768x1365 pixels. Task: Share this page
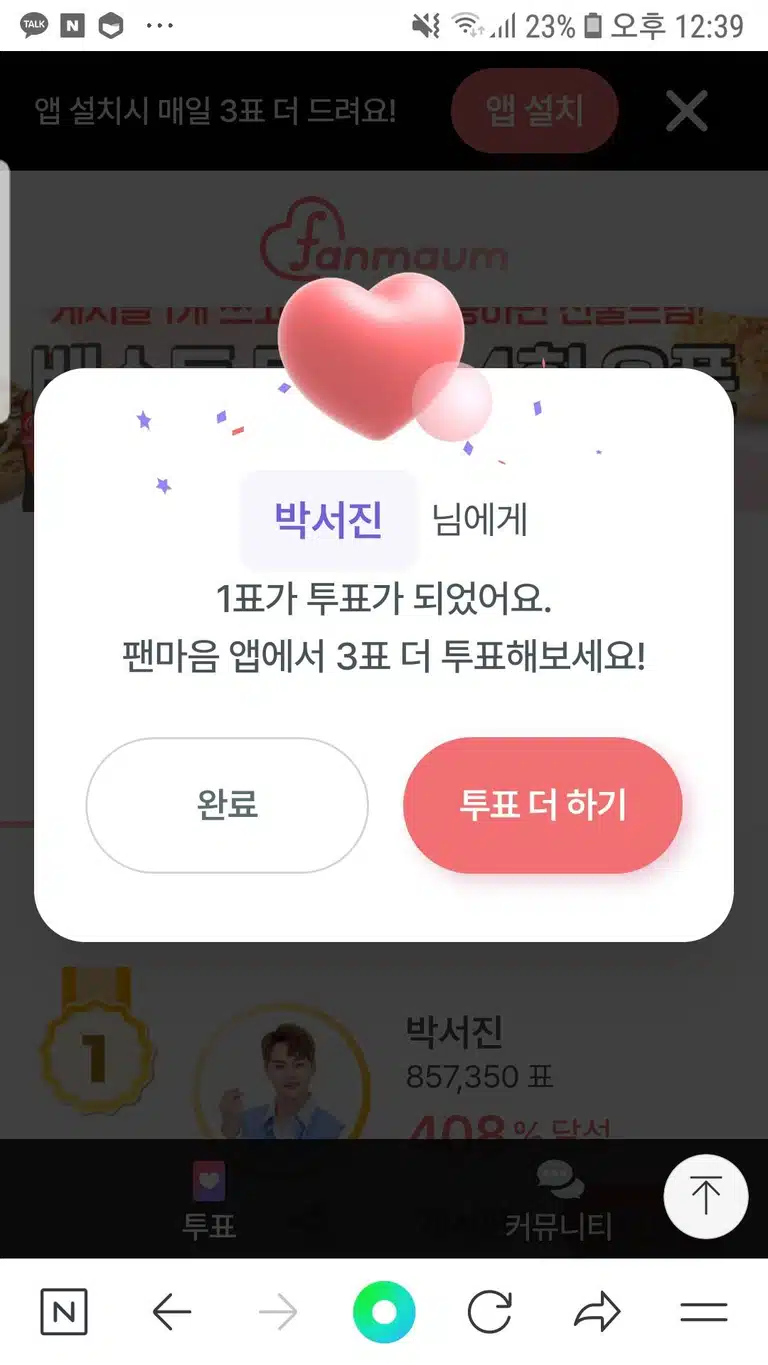pos(597,1312)
